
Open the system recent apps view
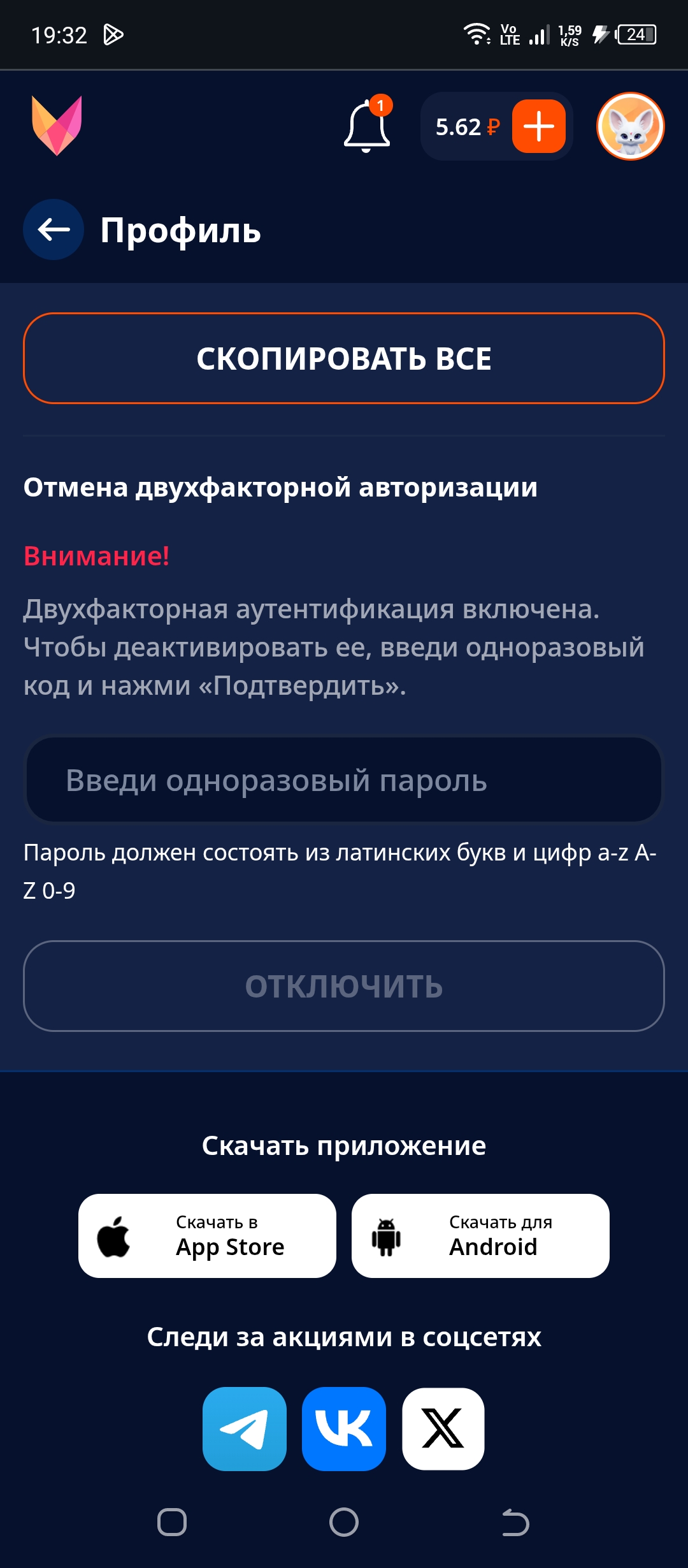click(172, 1522)
